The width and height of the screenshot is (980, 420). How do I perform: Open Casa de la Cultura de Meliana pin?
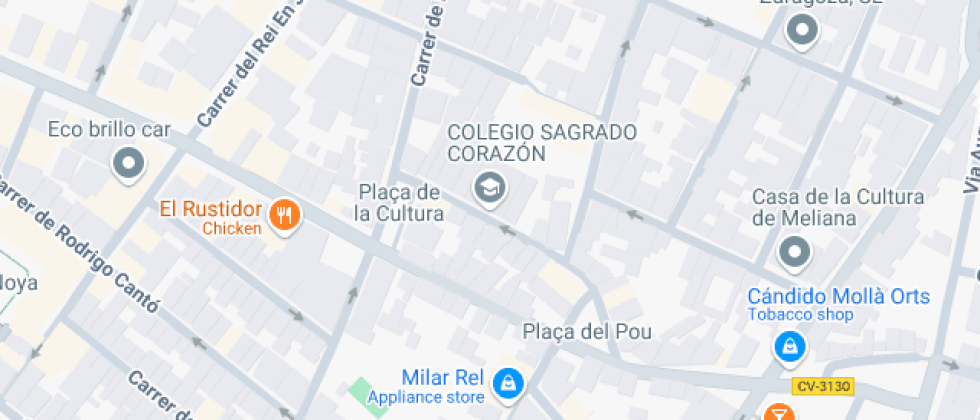(x=794, y=252)
